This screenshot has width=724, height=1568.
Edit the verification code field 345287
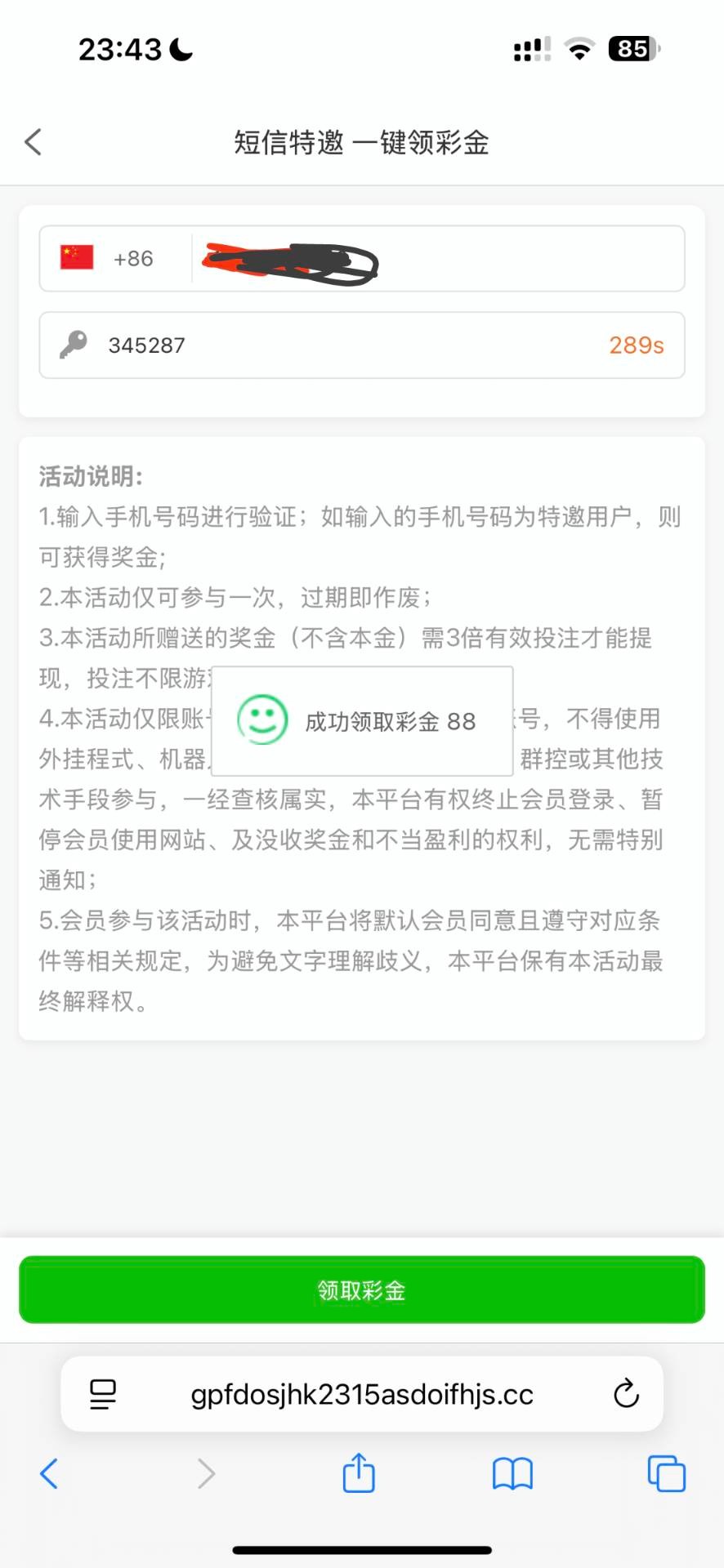tap(327, 345)
